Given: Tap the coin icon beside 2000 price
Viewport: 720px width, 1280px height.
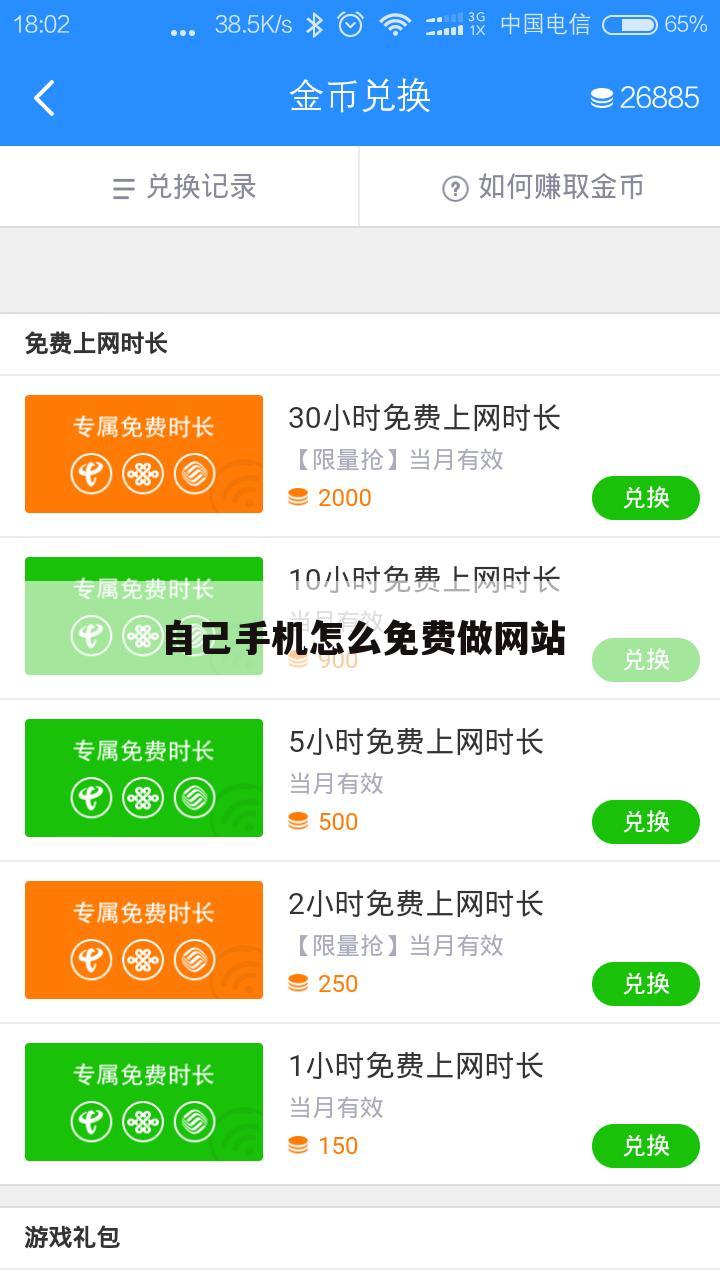Looking at the screenshot, I should (x=299, y=497).
